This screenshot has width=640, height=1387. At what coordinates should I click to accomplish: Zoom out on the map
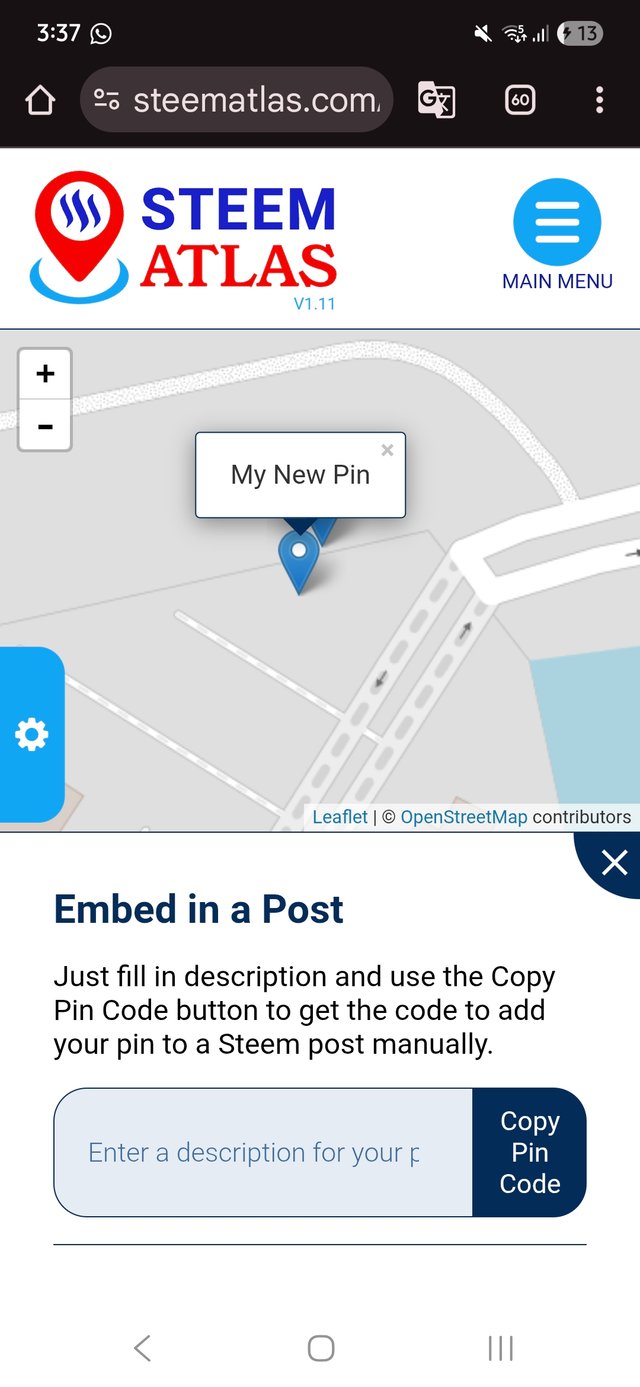[x=45, y=426]
